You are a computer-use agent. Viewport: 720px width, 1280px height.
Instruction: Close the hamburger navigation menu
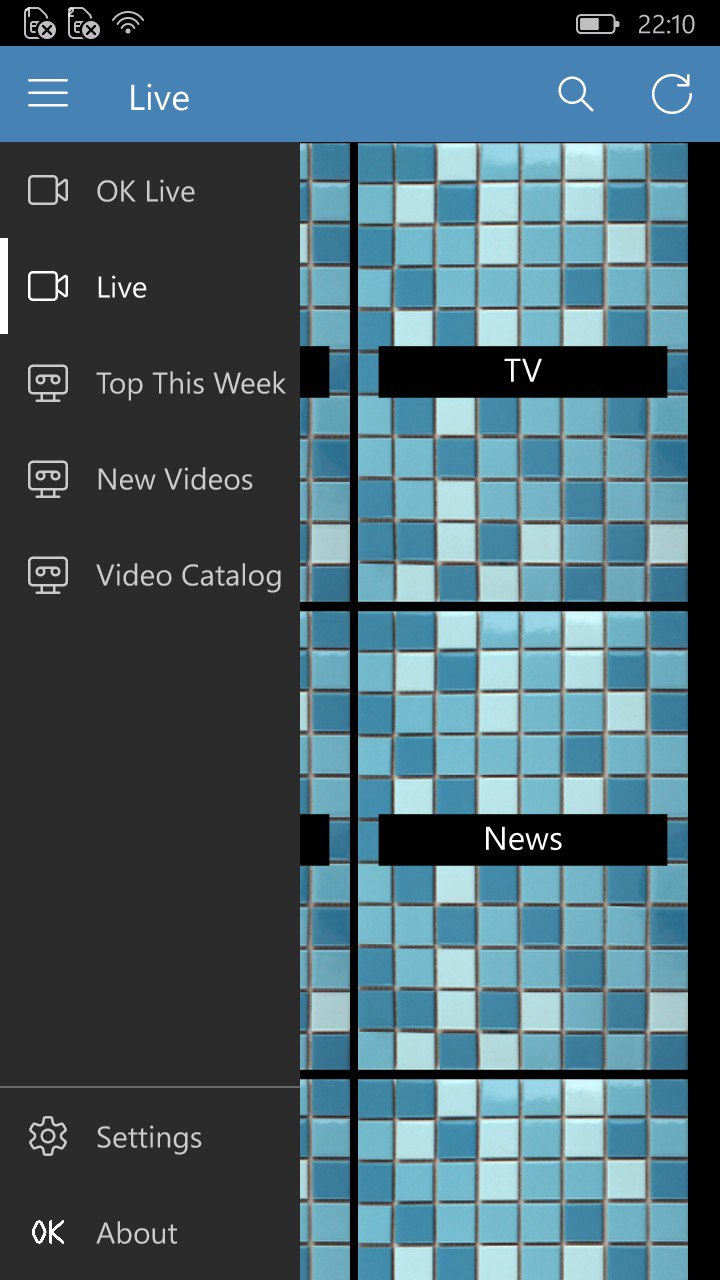(48, 95)
